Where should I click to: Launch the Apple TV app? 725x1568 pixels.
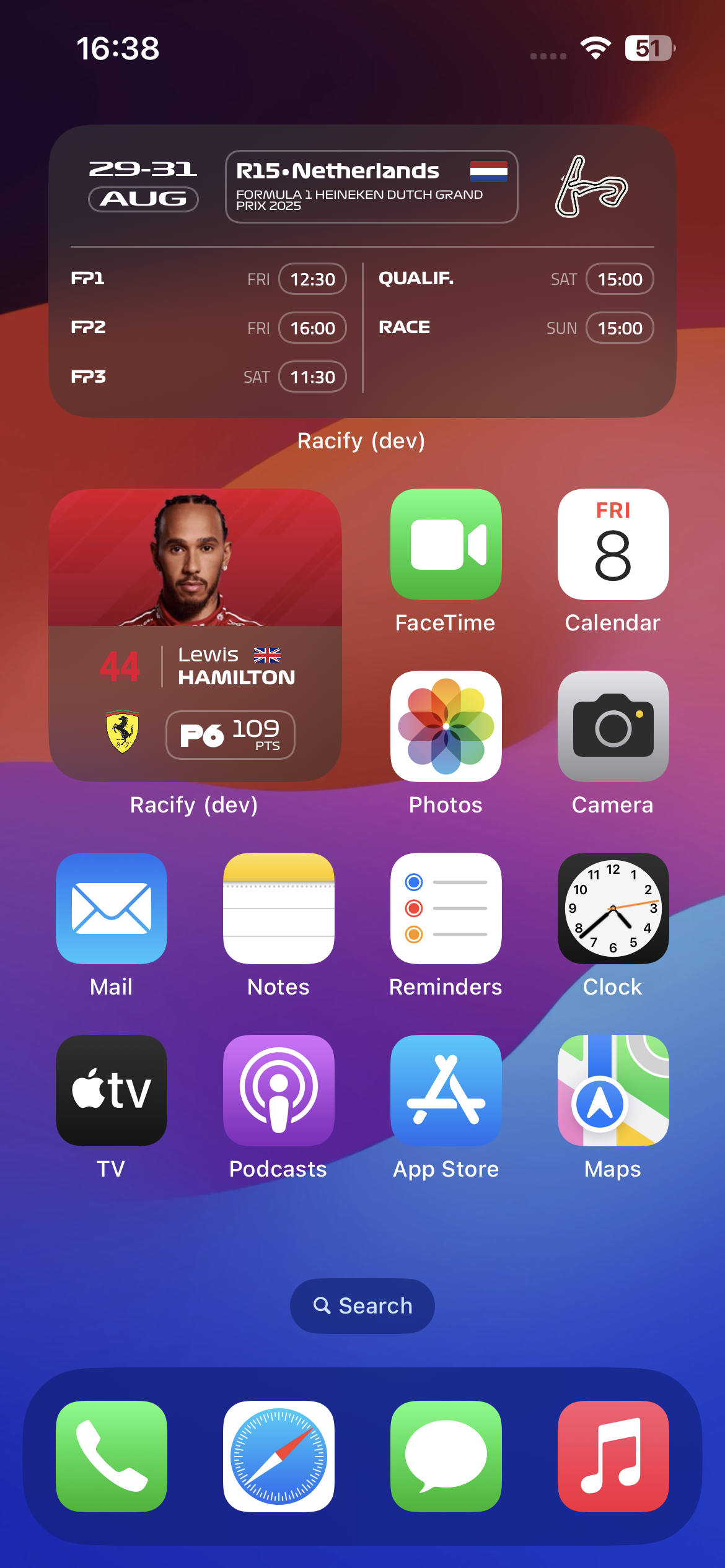112,1091
